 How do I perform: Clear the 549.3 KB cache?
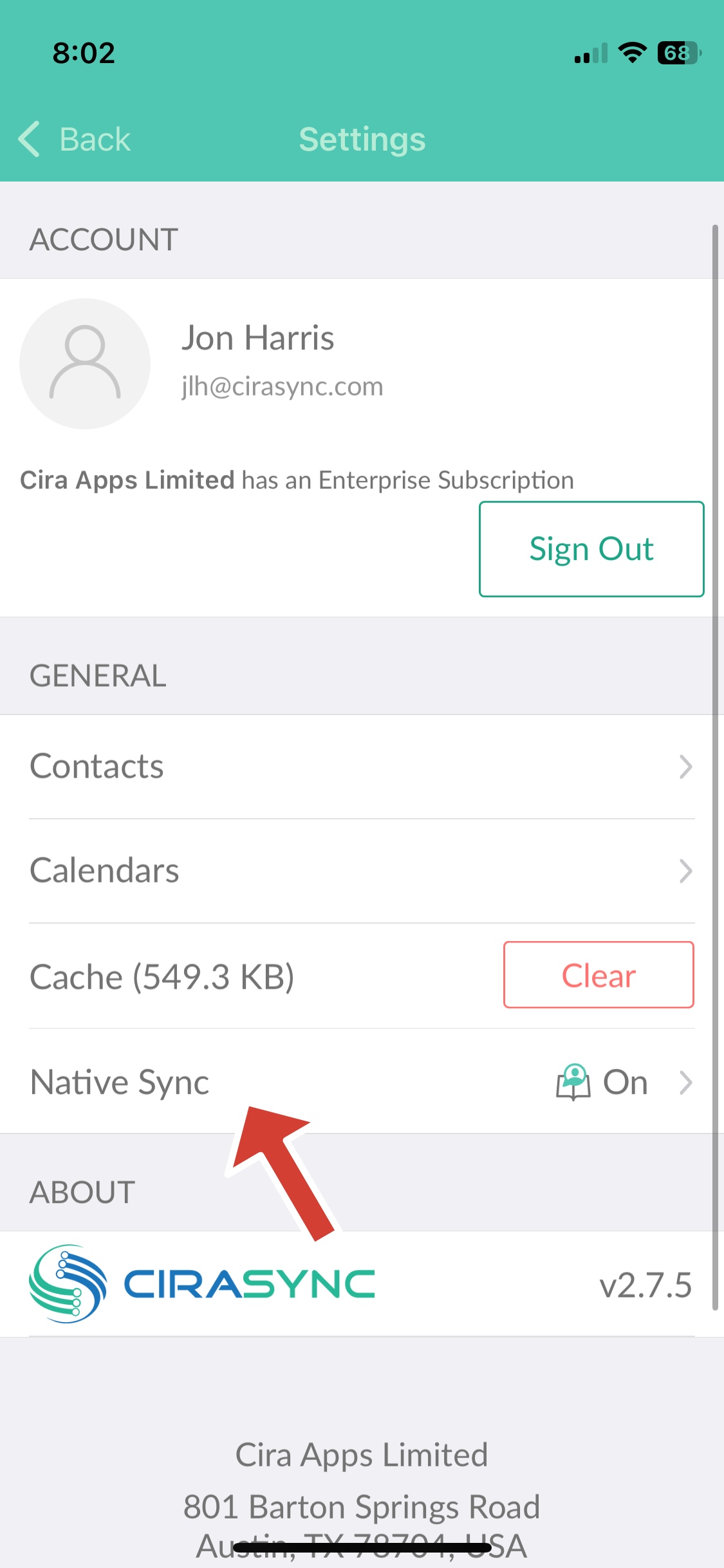599,975
